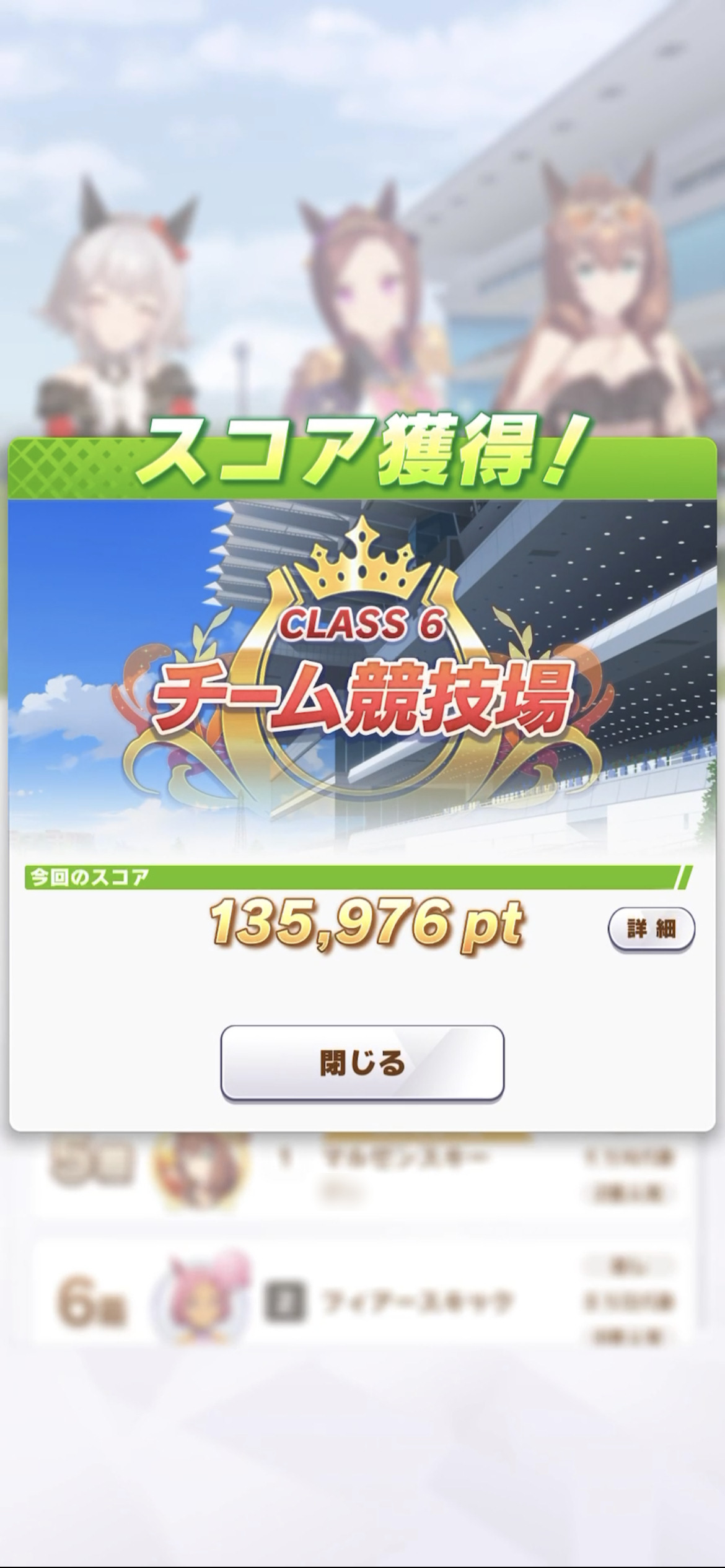The image size is (725, 1568).
Task: Close the dialog with 閉じる button
Action: click(362, 1063)
